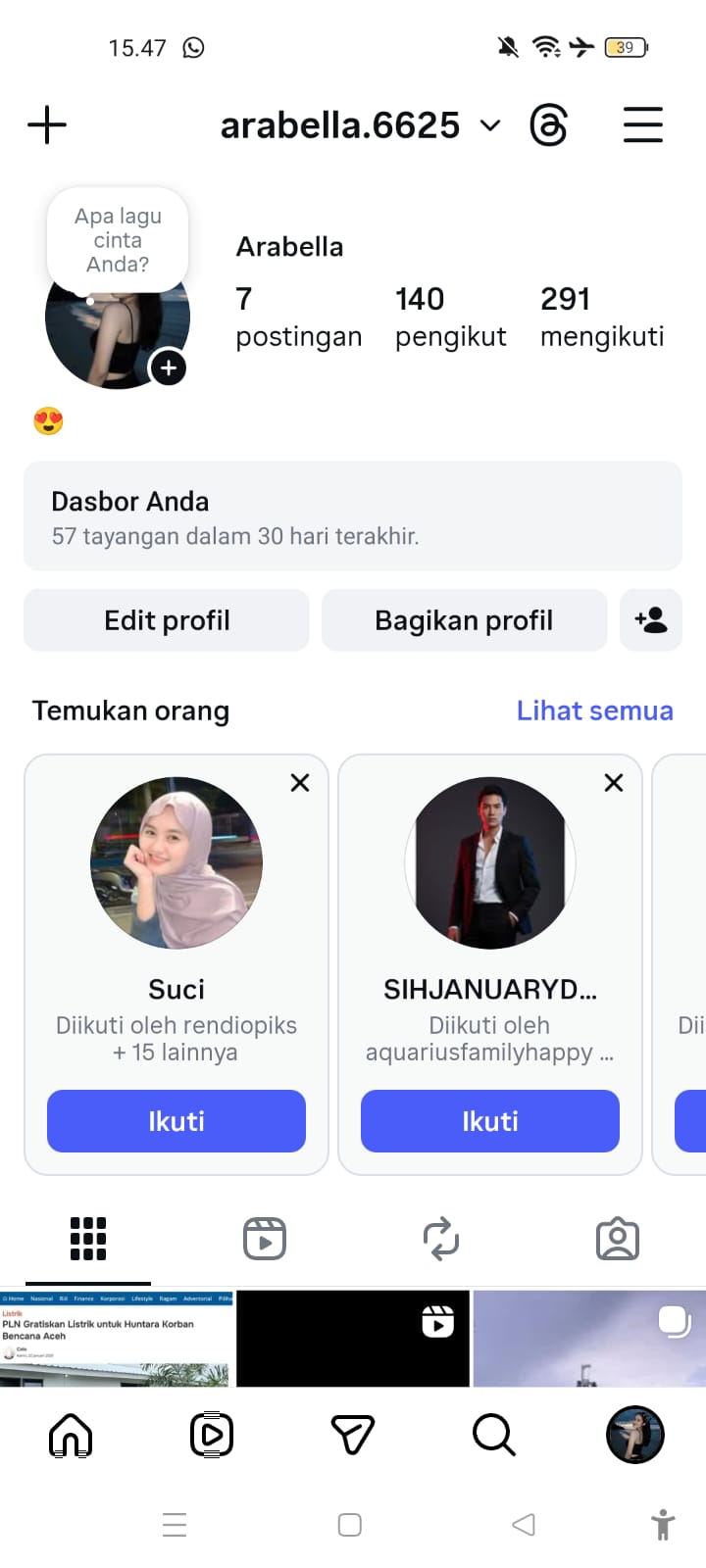Open the Lihat semua link

tap(594, 710)
